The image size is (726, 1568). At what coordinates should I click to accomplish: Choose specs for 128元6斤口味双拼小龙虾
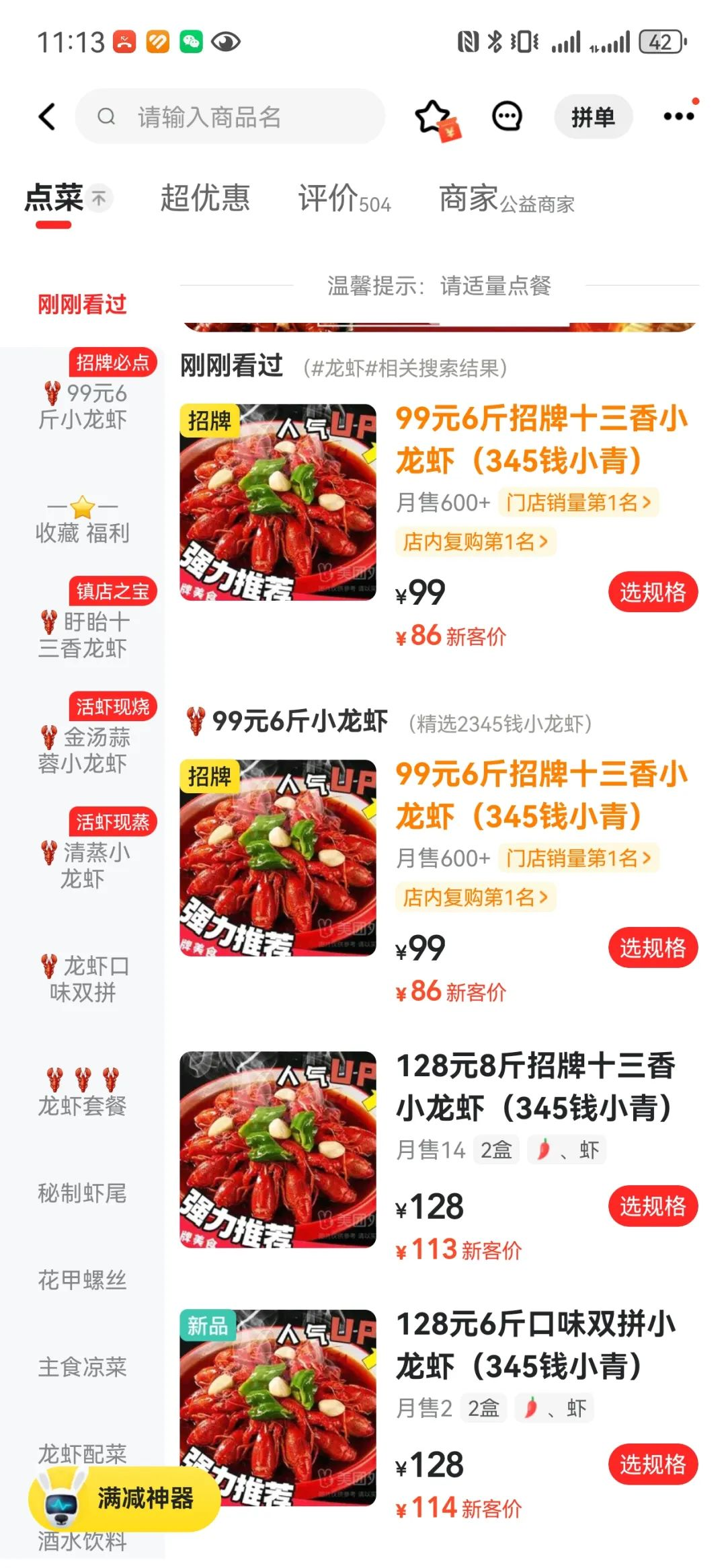coord(653,1464)
